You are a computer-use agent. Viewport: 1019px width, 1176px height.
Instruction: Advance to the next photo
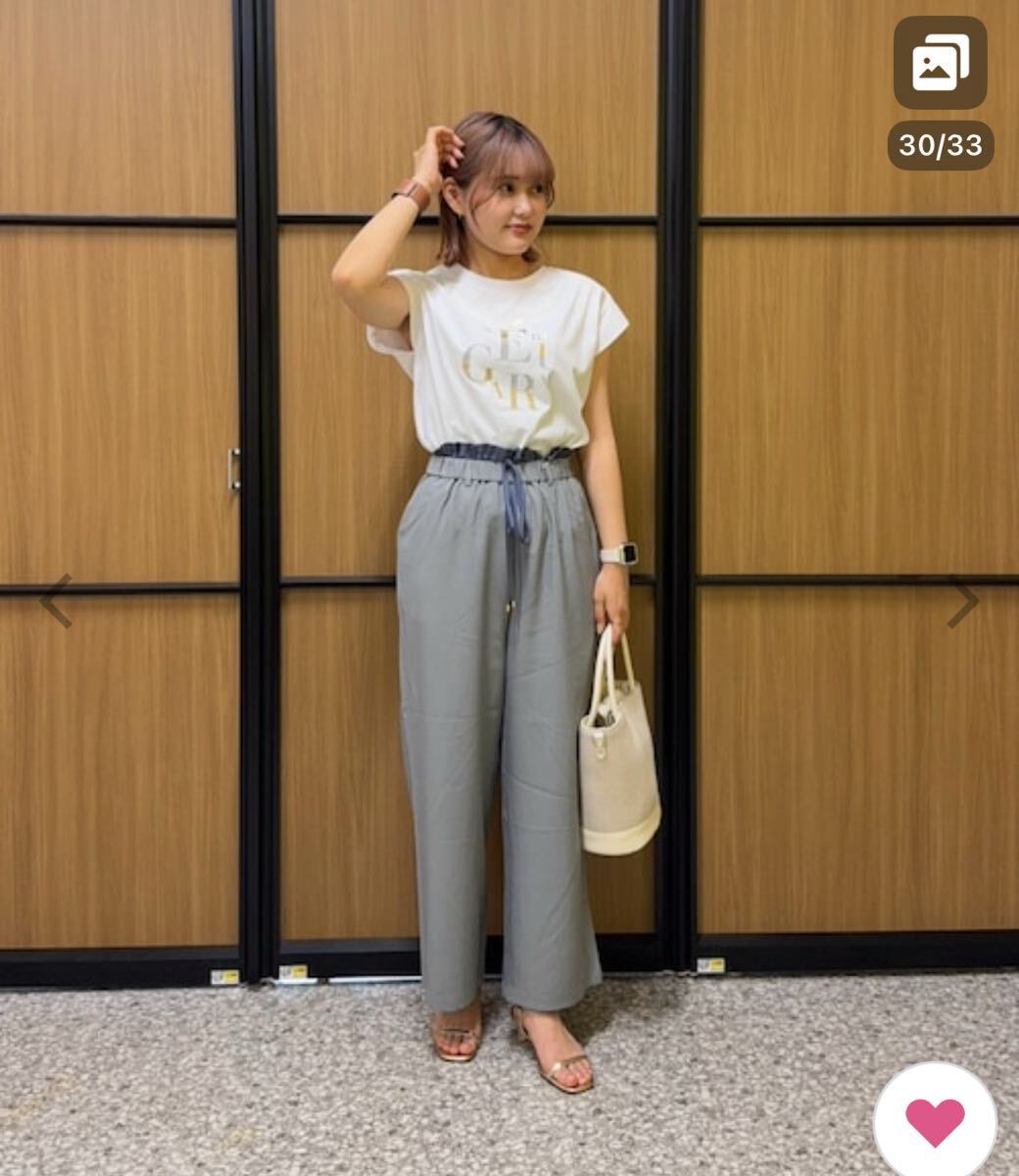click(962, 603)
